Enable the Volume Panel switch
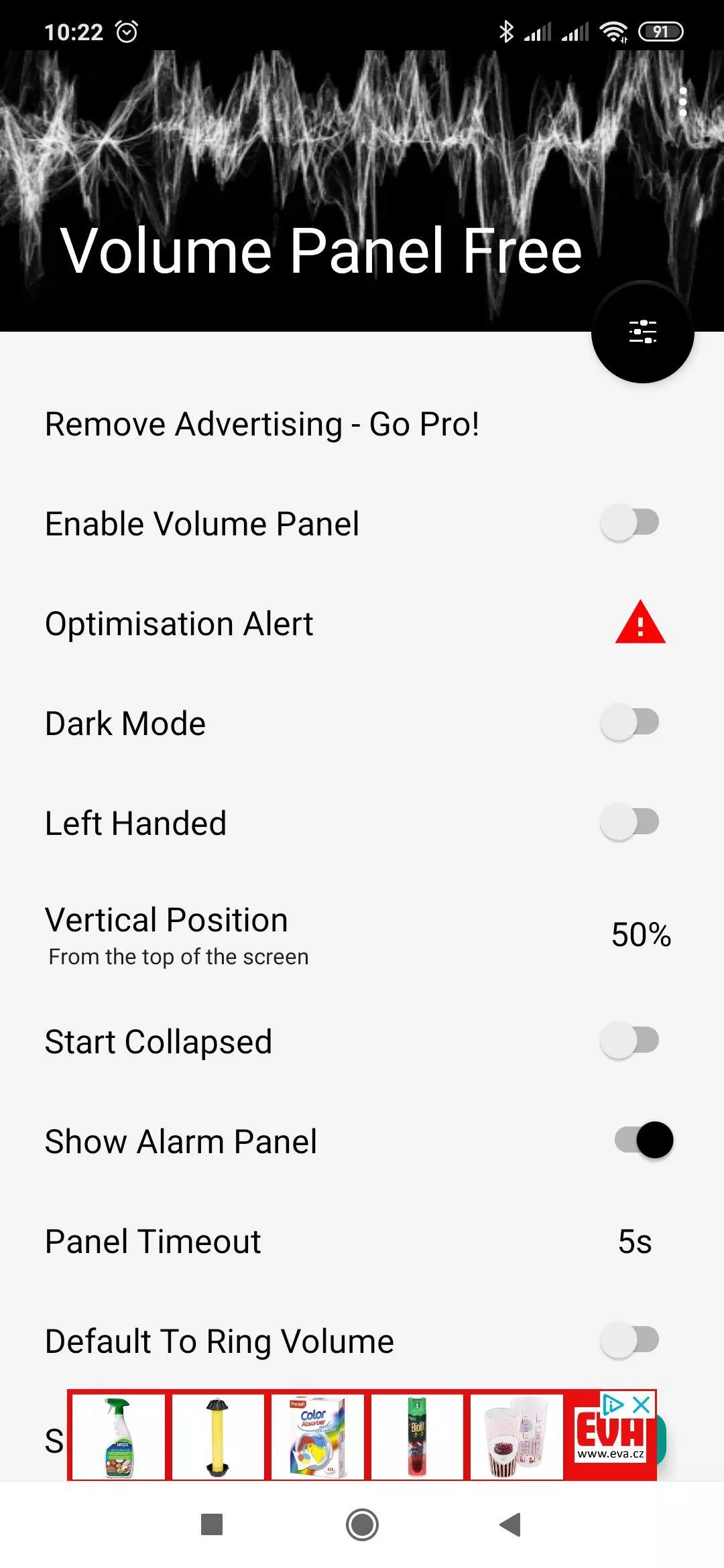The height and width of the screenshot is (1568, 724). tap(629, 523)
